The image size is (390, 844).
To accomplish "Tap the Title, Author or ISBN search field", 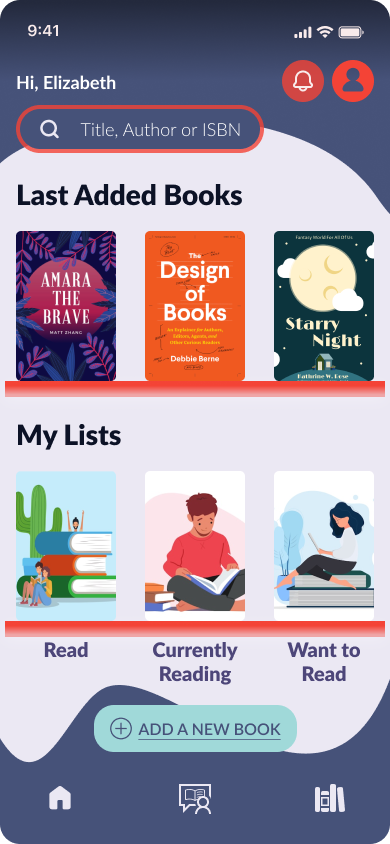I will click(x=140, y=129).
